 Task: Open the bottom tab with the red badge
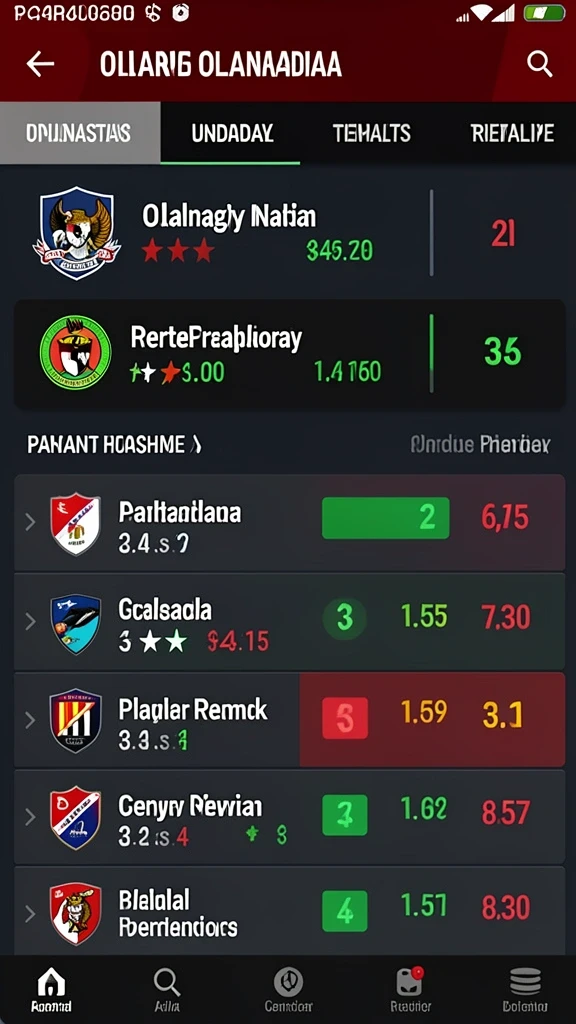(410, 990)
